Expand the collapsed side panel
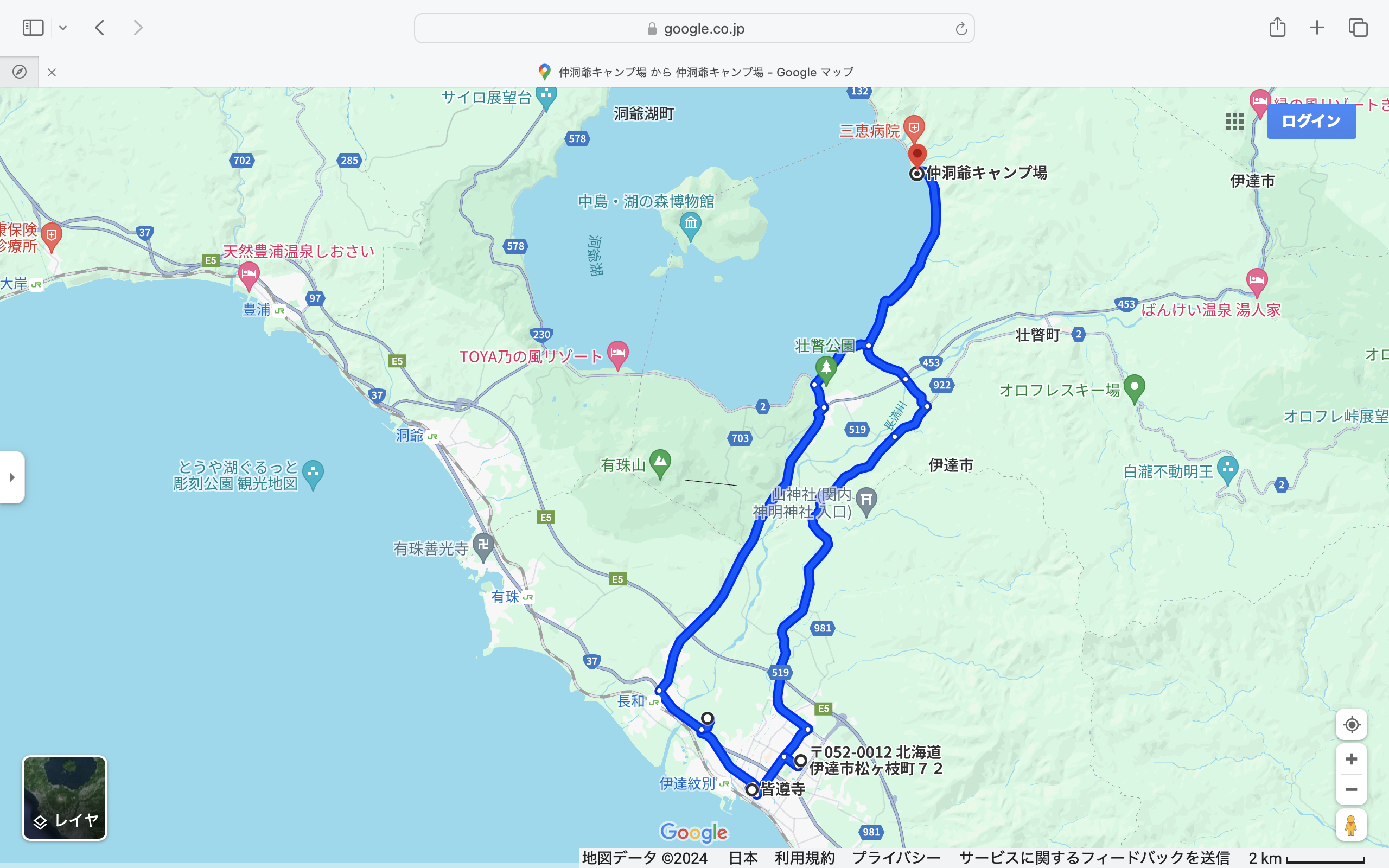Screen dimensions: 1389x868 click(12, 477)
